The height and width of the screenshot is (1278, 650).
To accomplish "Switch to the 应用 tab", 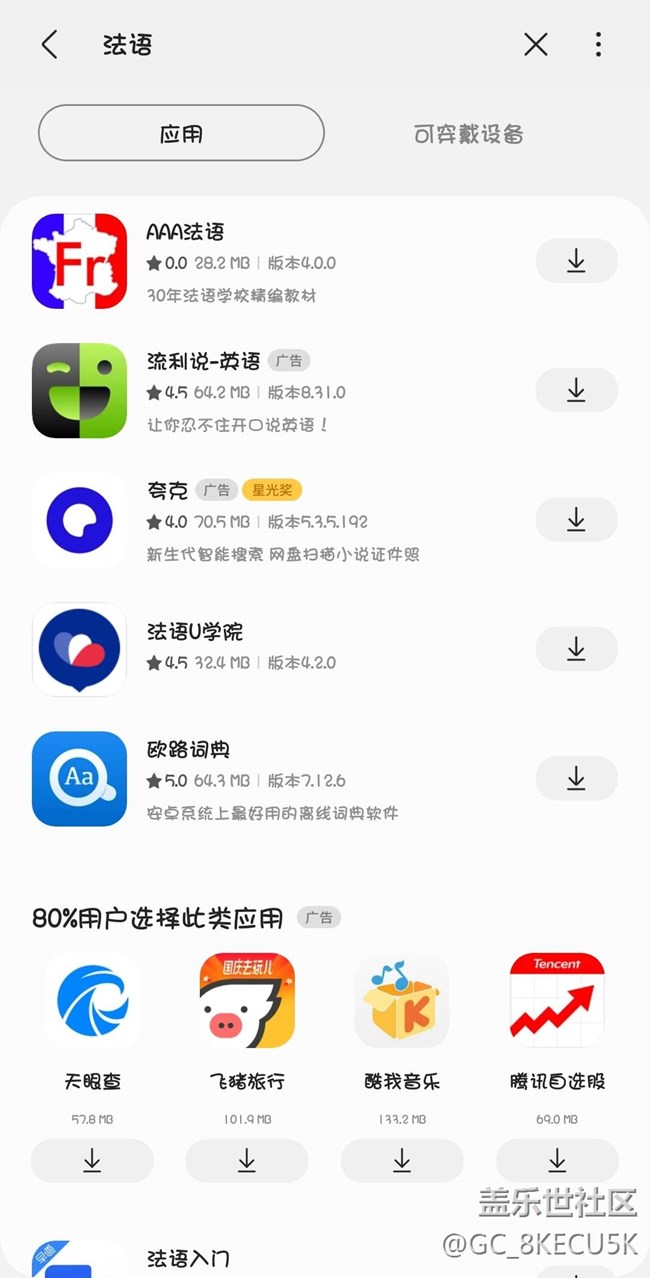I will (x=181, y=133).
